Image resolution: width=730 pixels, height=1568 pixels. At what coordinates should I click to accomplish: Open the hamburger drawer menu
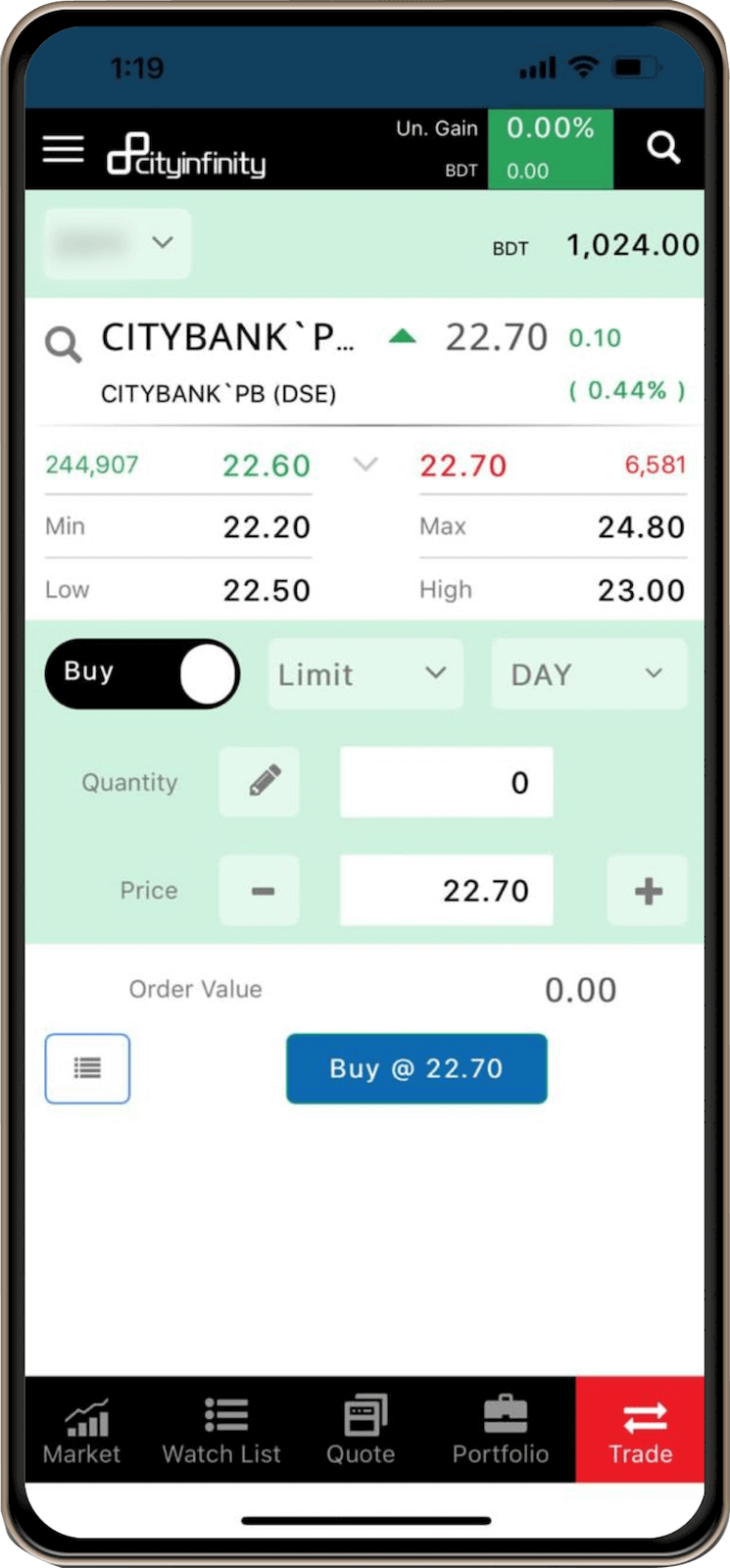pyautogui.click(x=64, y=149)
